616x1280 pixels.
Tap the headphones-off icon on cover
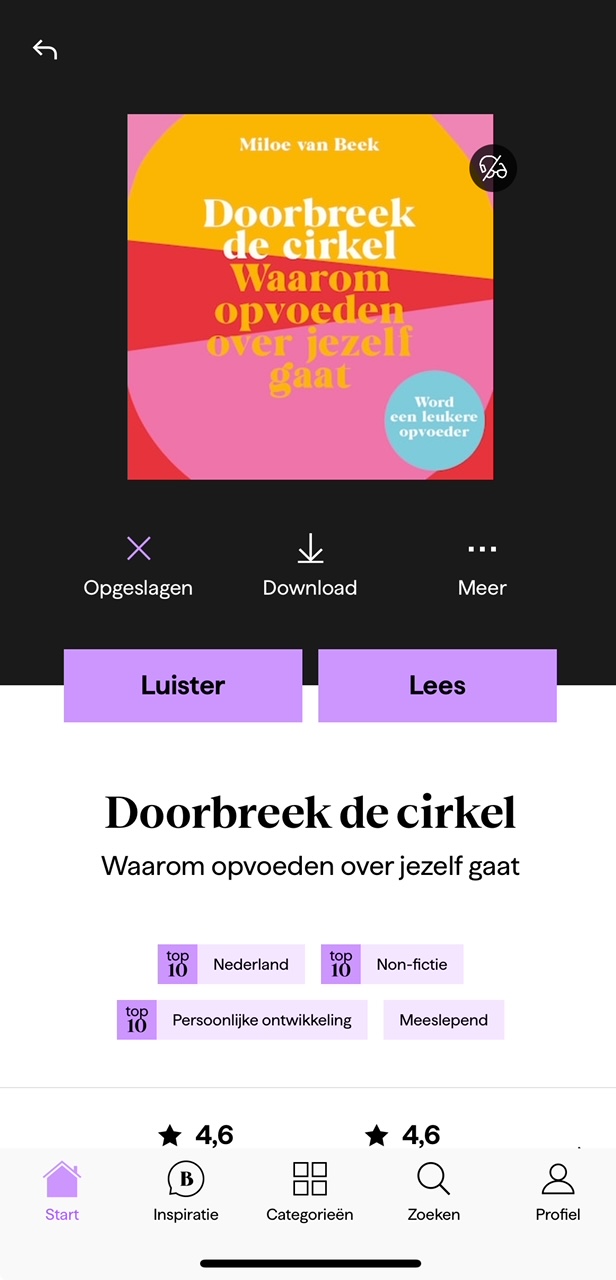click(x=493, y=167)
